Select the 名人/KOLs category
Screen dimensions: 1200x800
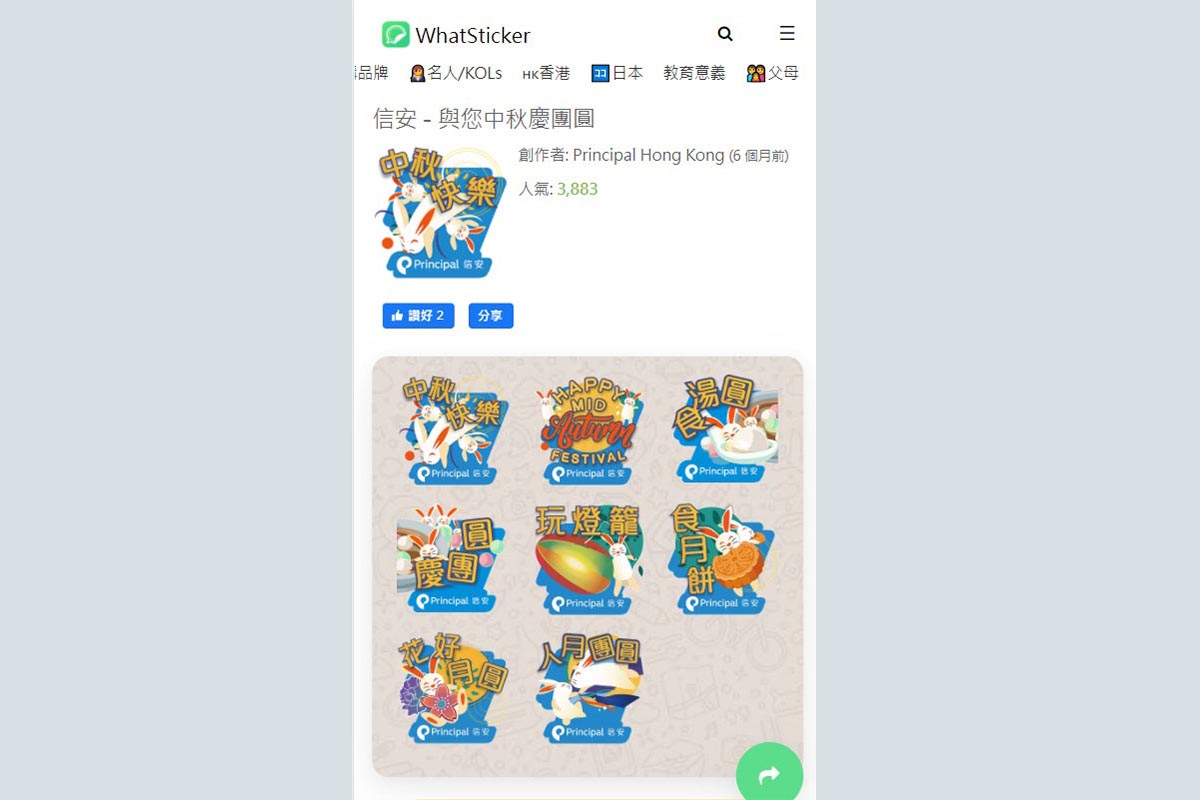tap(456, 73)
